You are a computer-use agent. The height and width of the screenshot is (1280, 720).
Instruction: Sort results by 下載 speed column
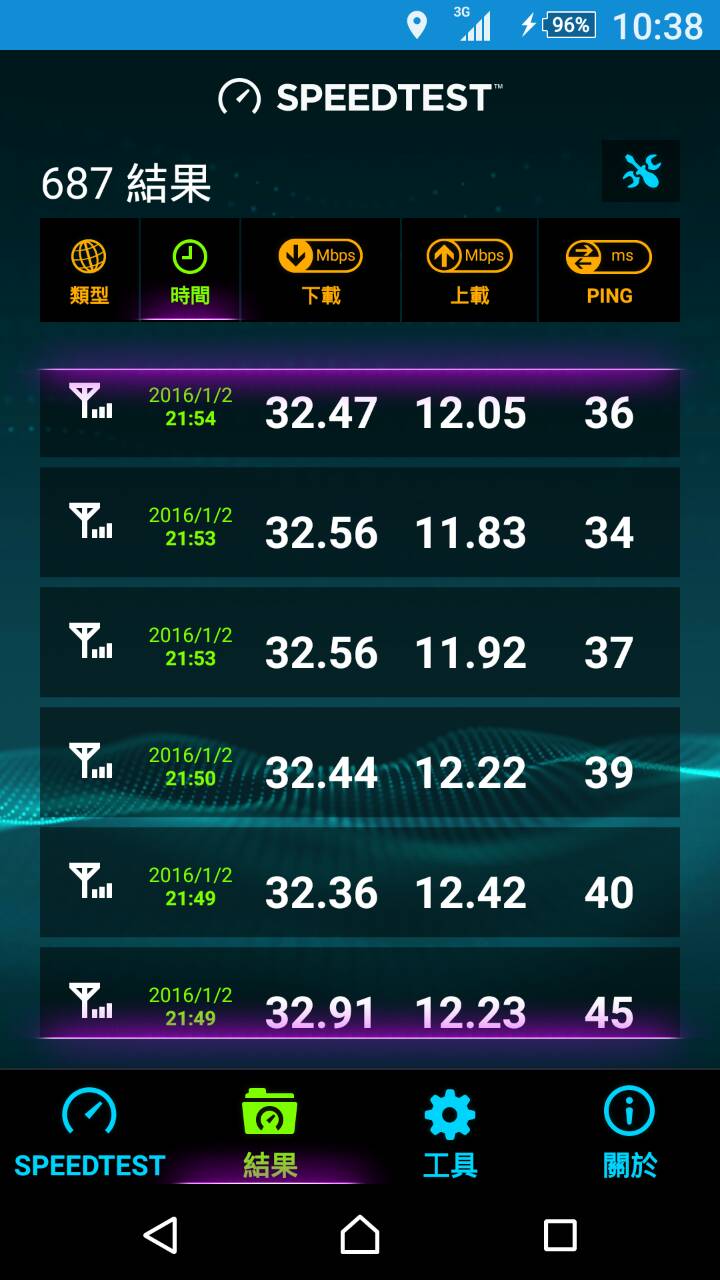(x=320, y=272)
